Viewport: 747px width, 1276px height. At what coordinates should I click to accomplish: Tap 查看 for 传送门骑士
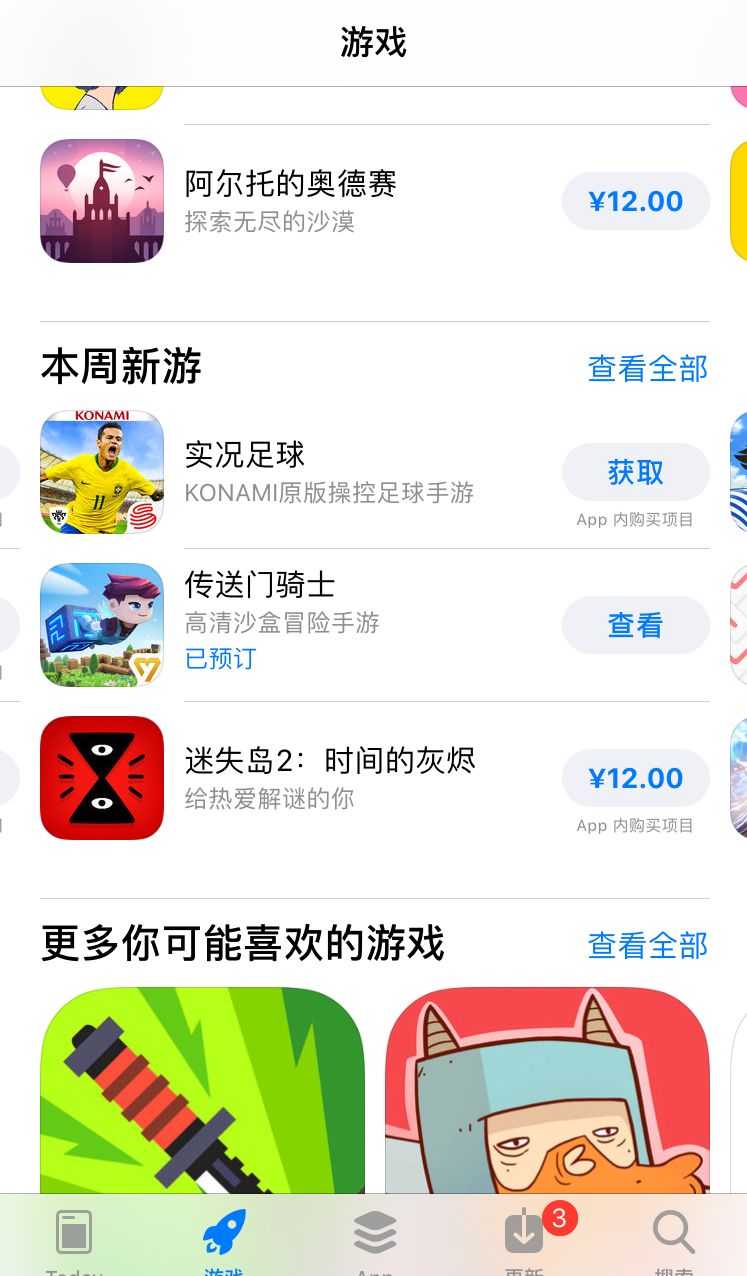tap(635, 624)
